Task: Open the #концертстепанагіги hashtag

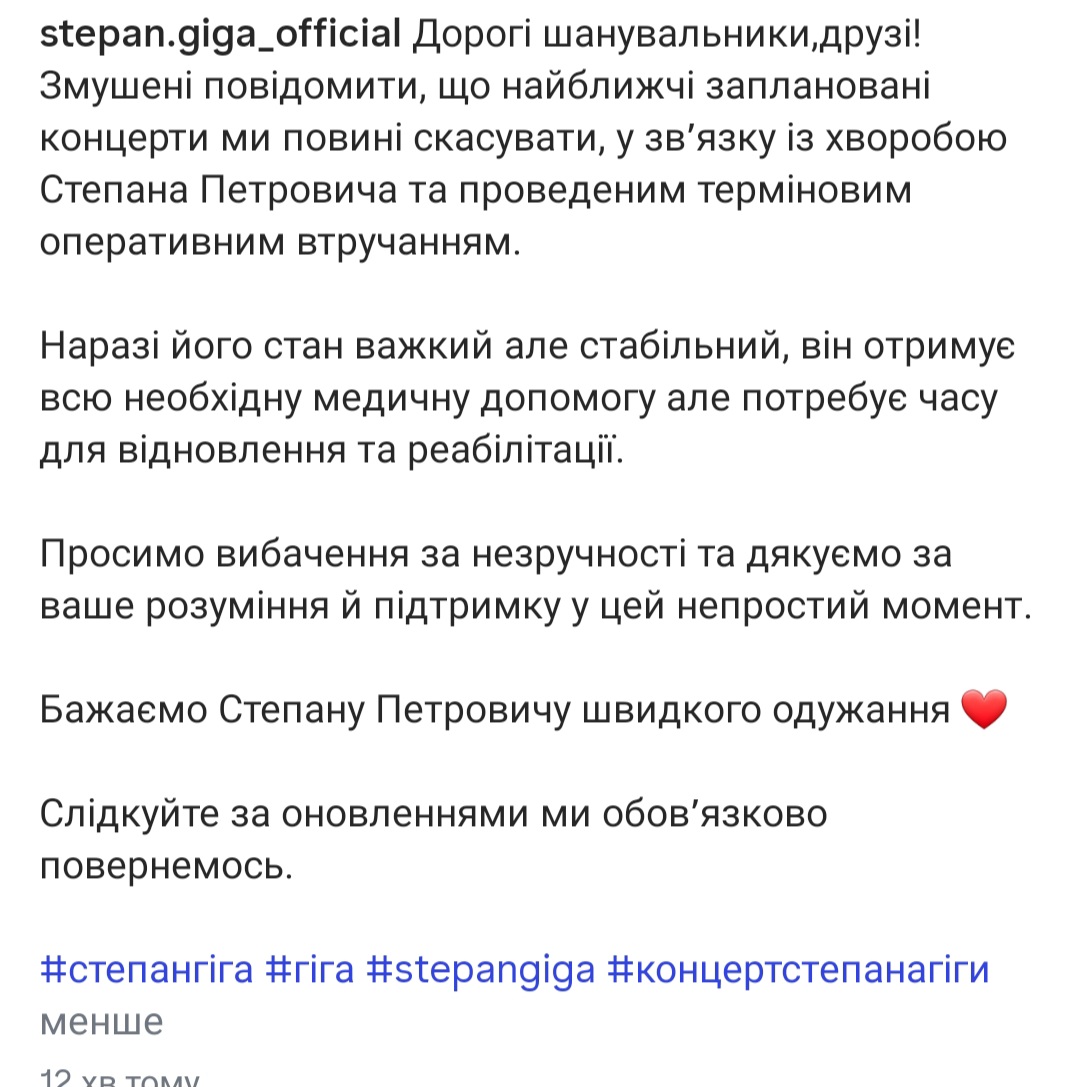Action: pyautogui.click(x=798, y=969)
